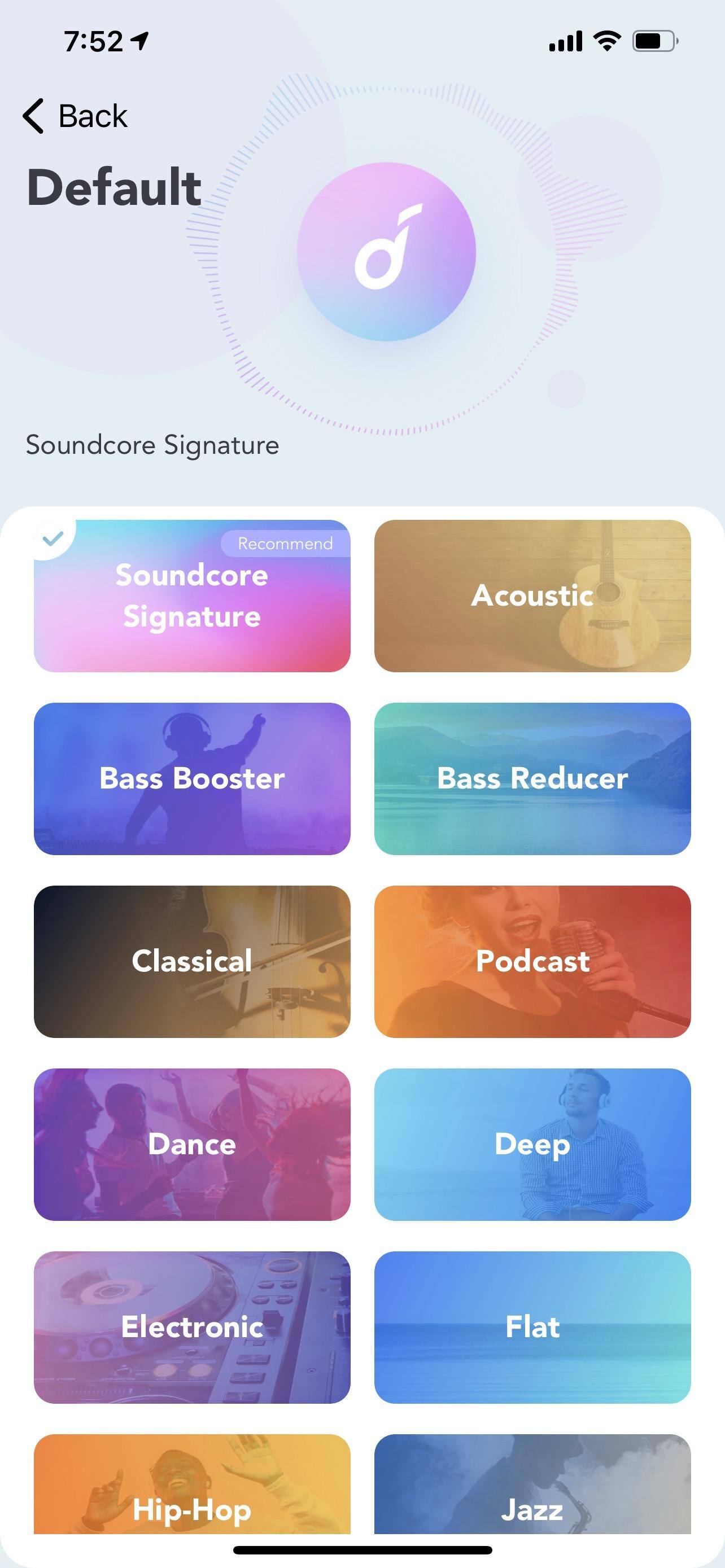Tap the Dance equalizer card
This screenshot has width=725, height=1568.
click(x=192, y=1144)
